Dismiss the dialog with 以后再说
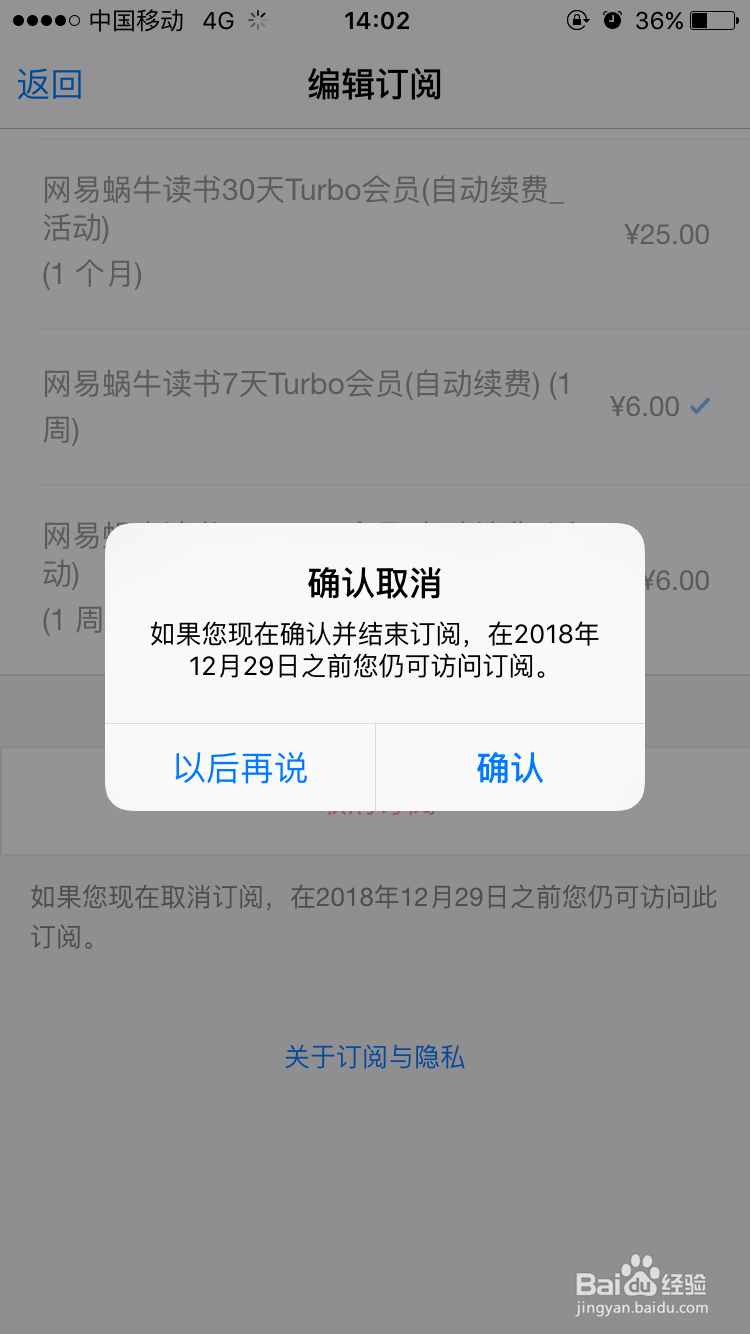The width and height of the screenshot is (750, 1334). (x=240, y=768)
